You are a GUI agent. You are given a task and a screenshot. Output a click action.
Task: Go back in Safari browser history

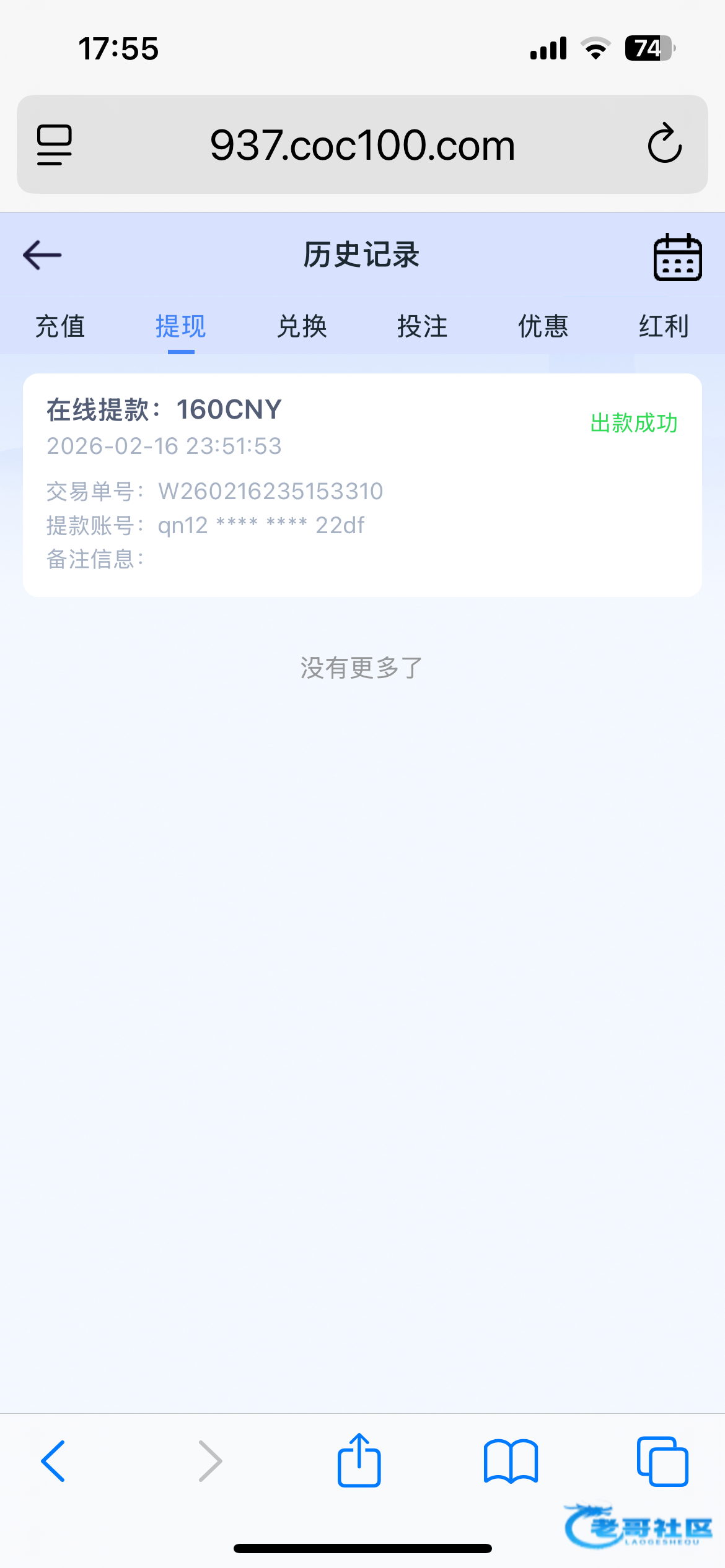point(53,1461)
